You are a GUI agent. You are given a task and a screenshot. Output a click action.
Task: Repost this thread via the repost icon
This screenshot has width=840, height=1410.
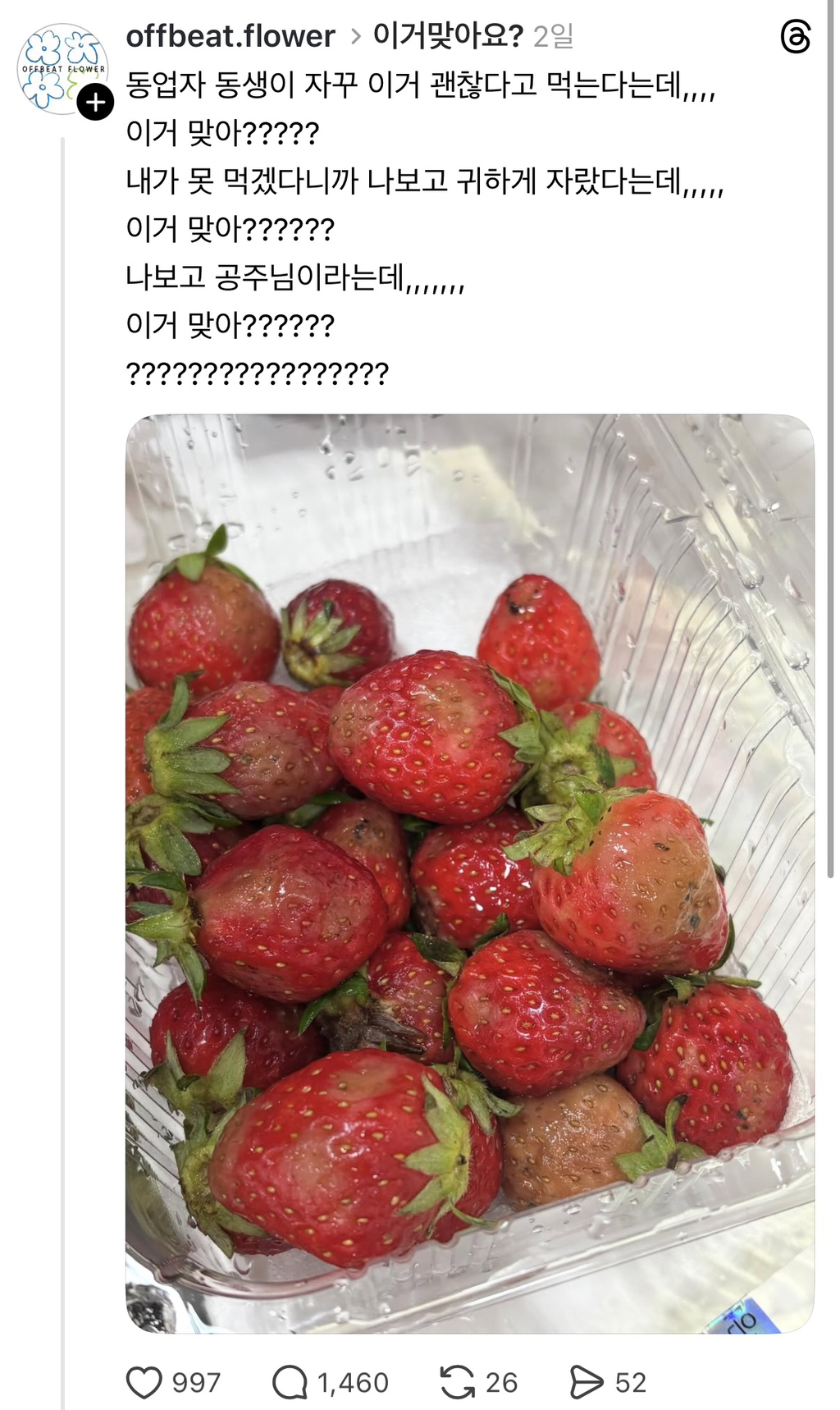[x=457, y=1382]
